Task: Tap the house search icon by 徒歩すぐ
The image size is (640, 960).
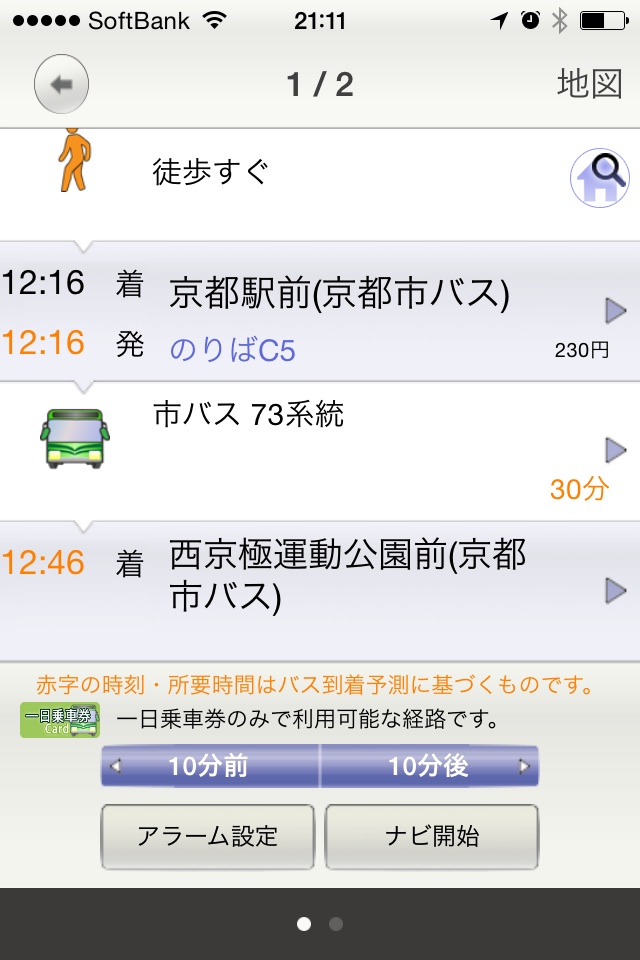Action: [x=599, y=180]
